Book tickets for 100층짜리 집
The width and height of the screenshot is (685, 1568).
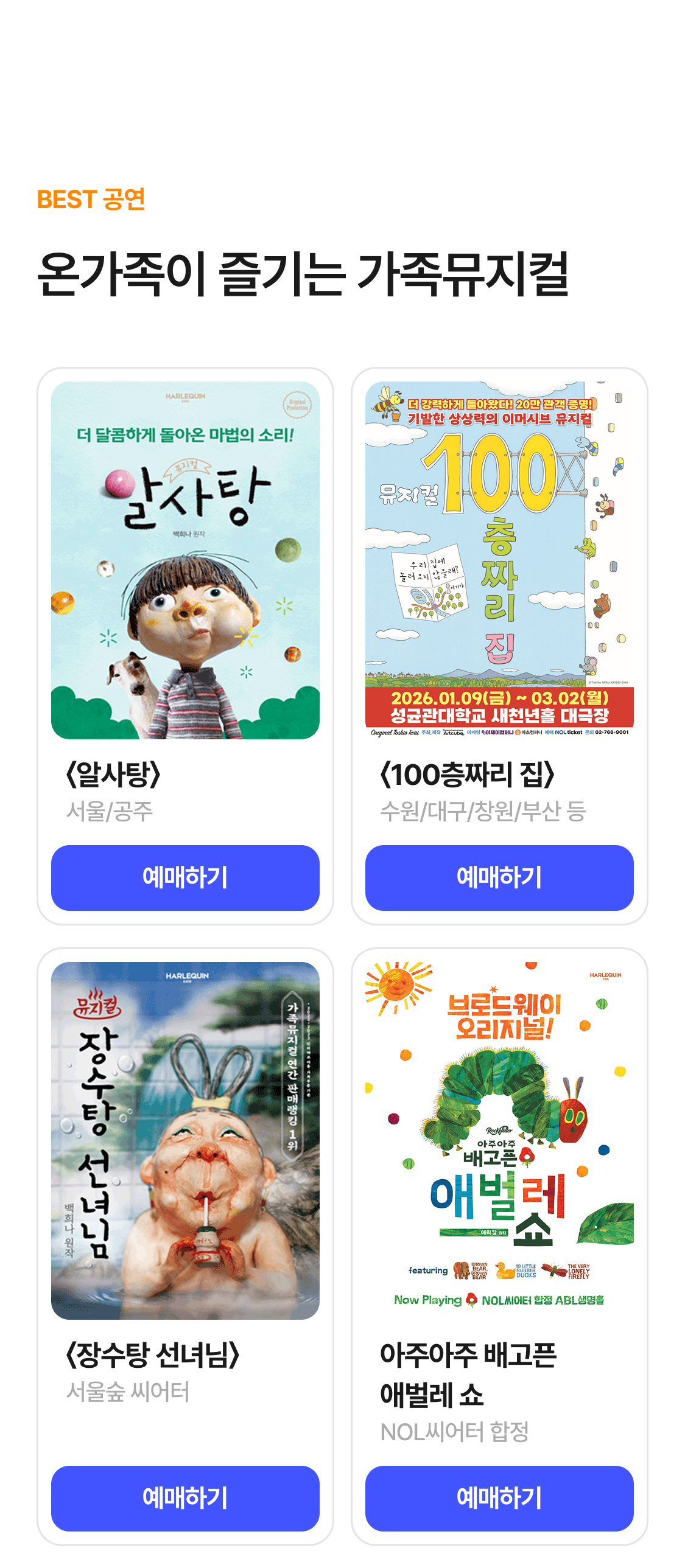pyautogui.click(x=499, y=877)
